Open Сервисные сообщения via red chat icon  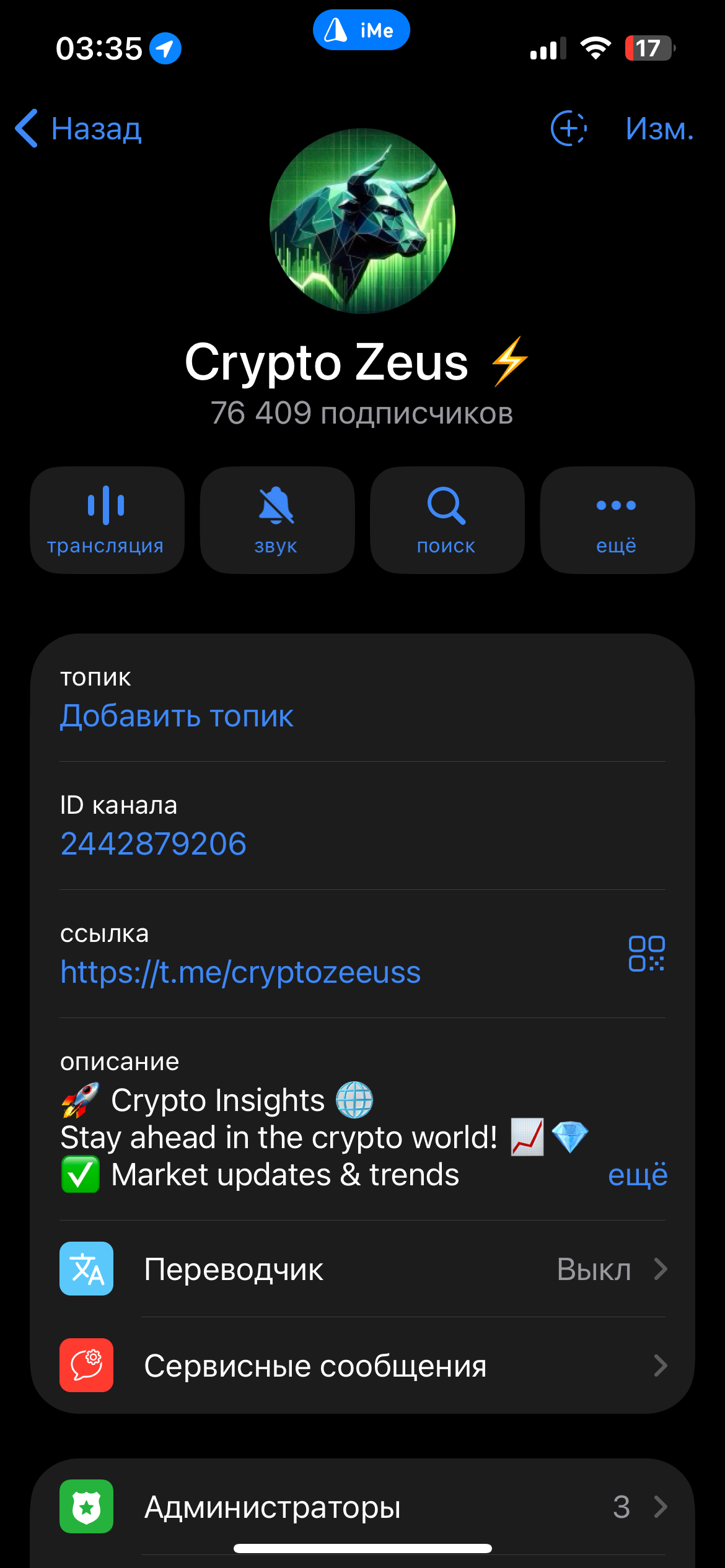click(86, 1365)
